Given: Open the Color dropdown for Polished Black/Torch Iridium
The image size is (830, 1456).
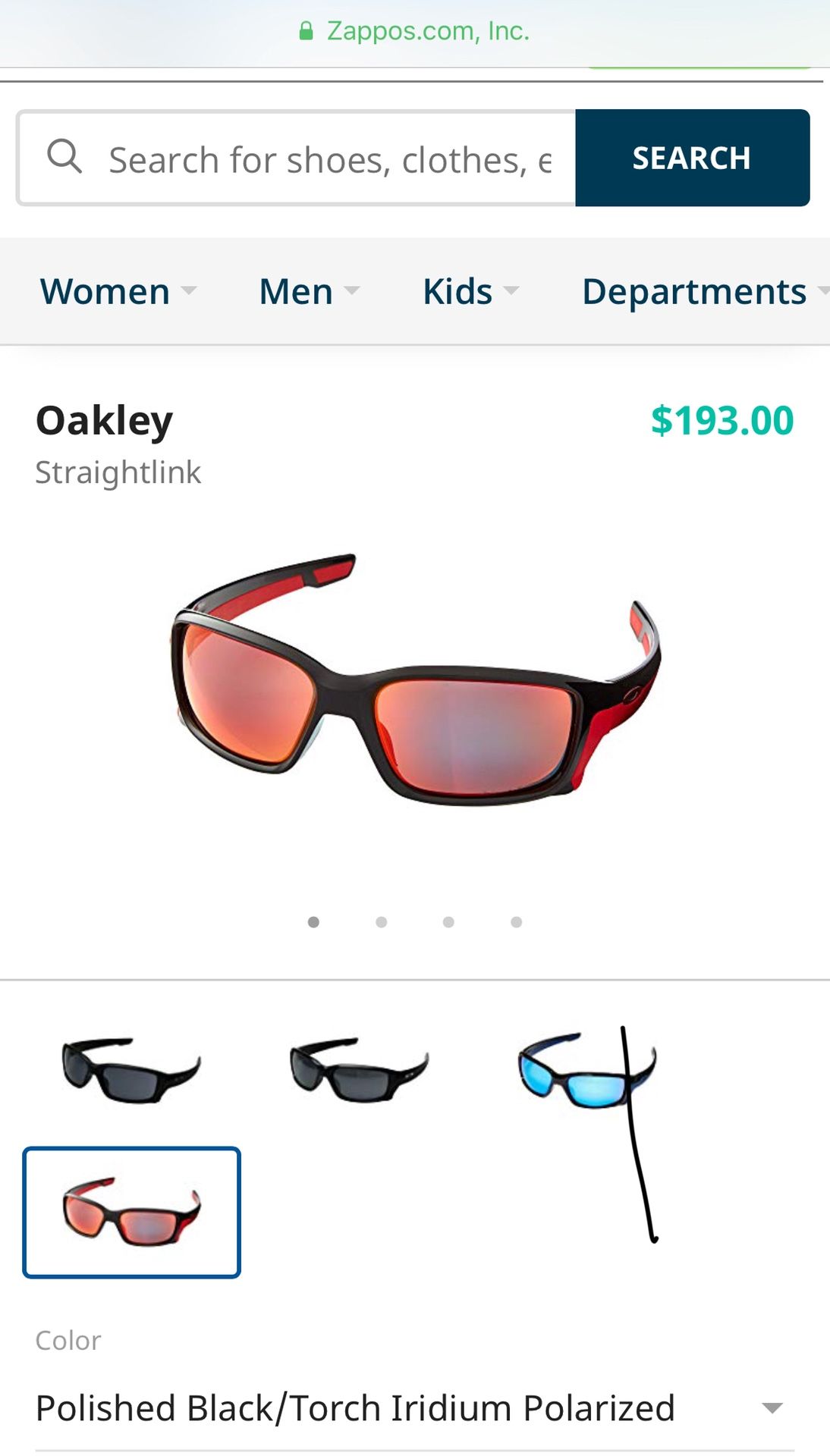Looking at the screenshot, I should pyautogui.click(x=415, y=1408).
